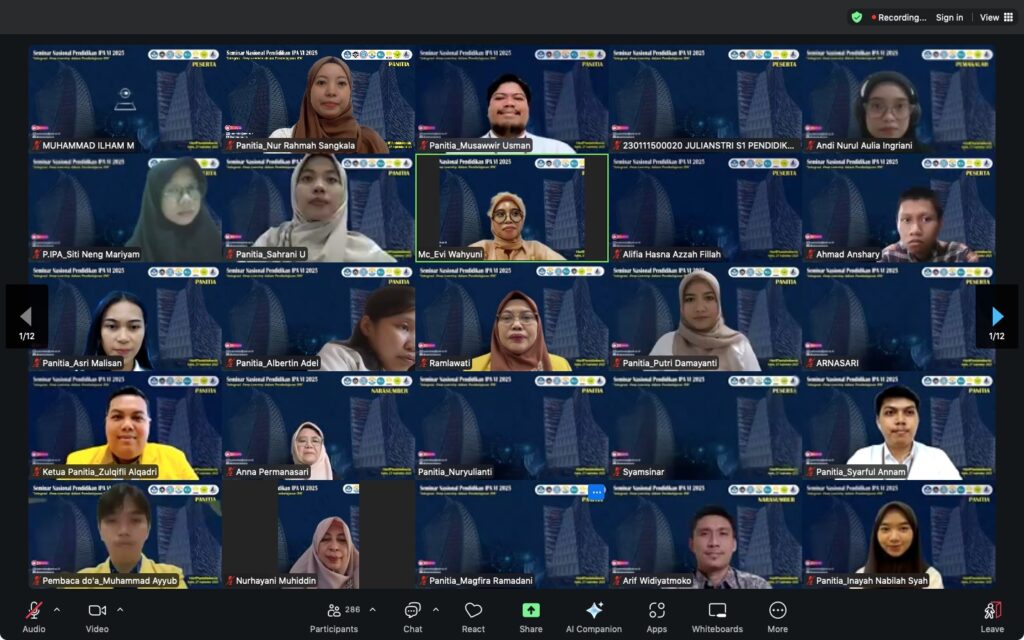Open the encryption shield icon

857,17
